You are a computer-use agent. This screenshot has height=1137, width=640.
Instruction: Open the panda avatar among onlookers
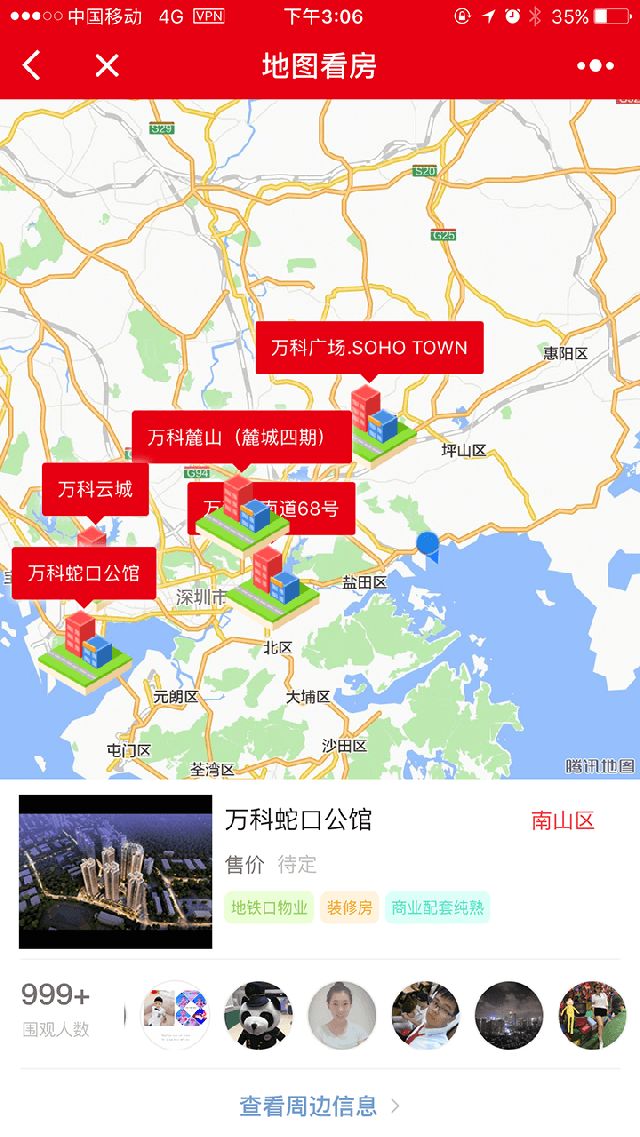click(x=258, y=1014)
